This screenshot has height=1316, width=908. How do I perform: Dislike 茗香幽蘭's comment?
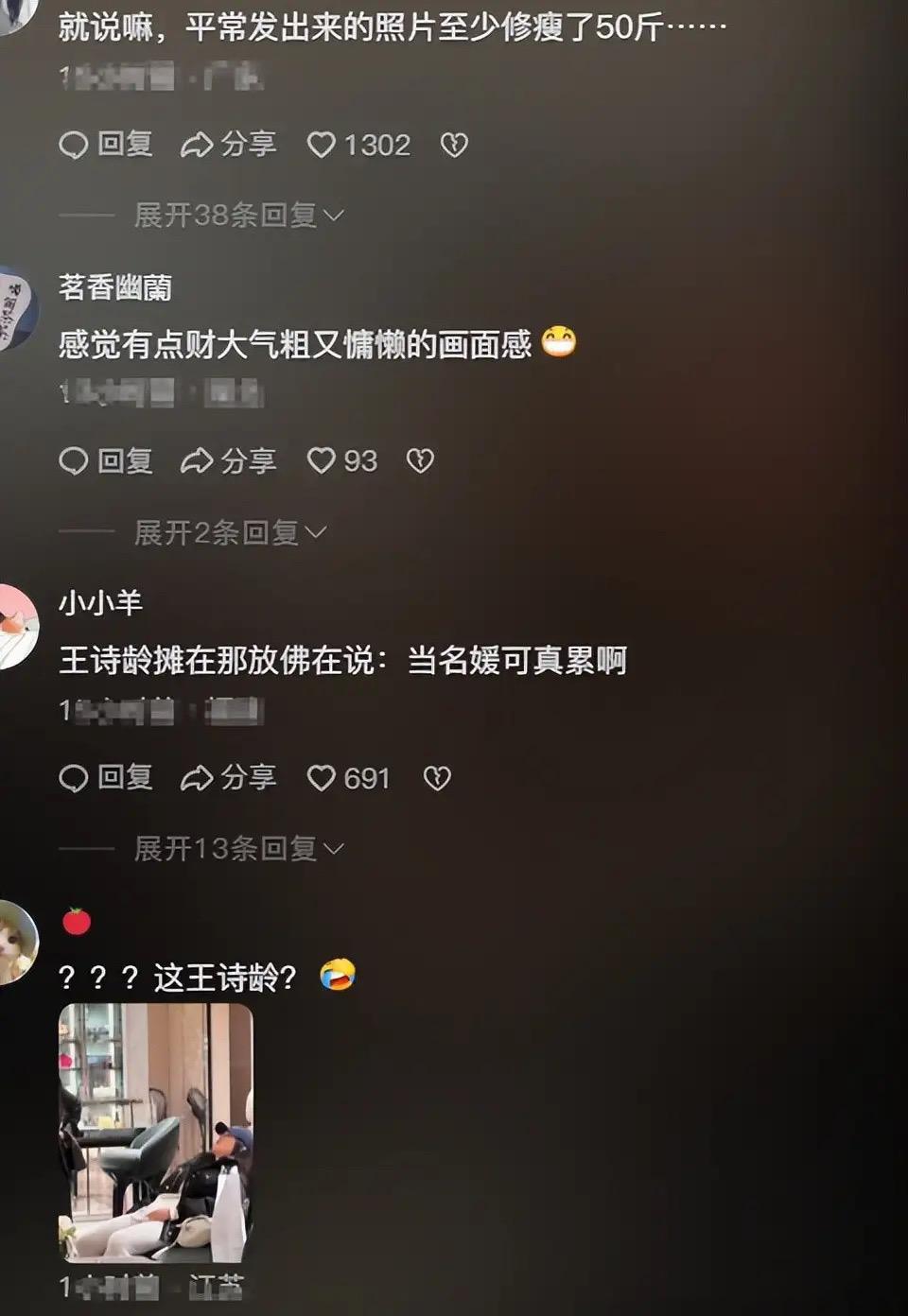pyautogui.click(x=420, y=461)
